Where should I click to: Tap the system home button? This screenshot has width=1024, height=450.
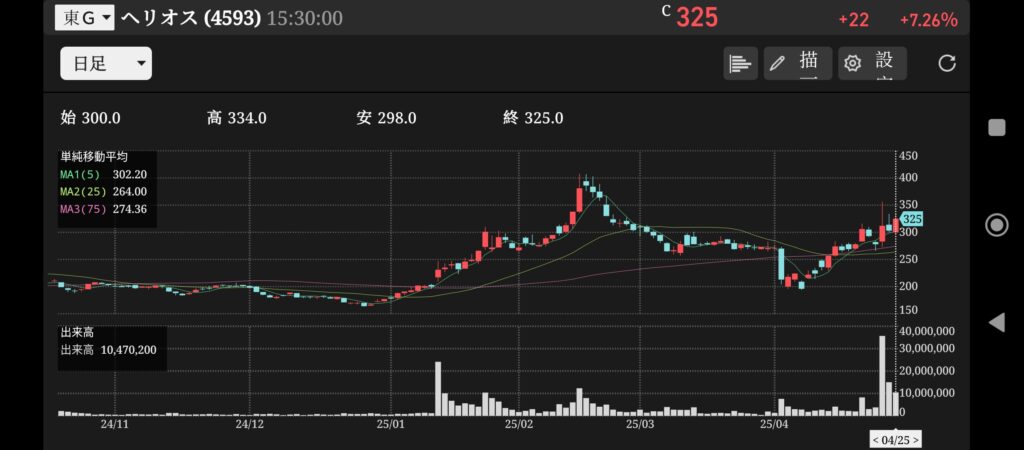point(996,224)
